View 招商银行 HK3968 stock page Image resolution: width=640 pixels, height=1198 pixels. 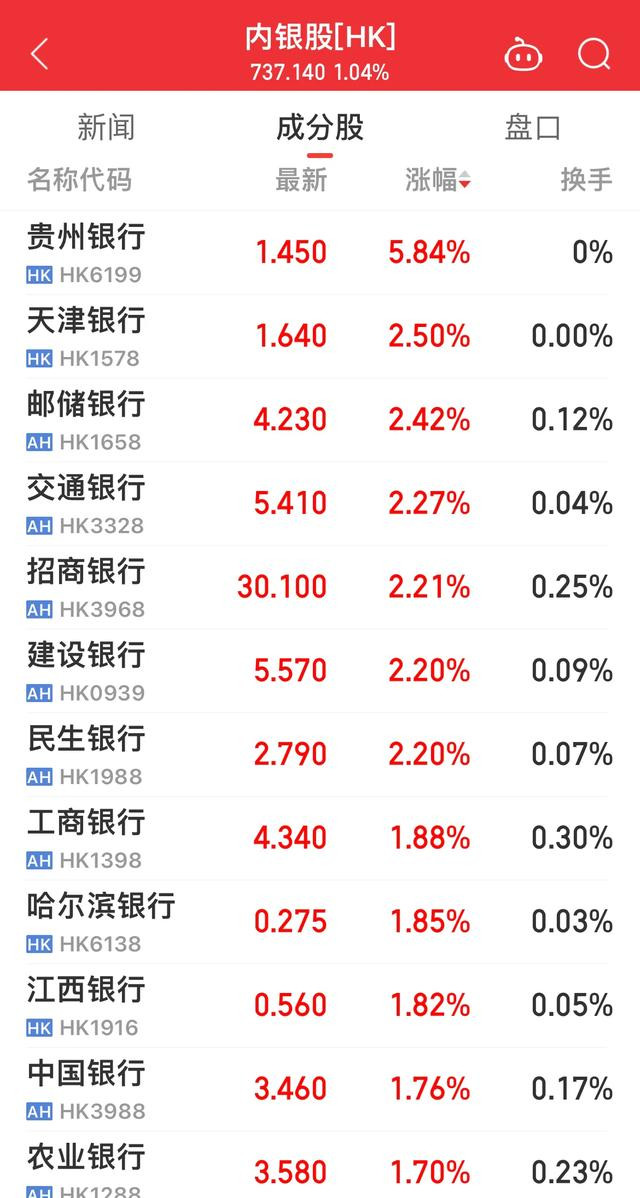tap(320, 588)
